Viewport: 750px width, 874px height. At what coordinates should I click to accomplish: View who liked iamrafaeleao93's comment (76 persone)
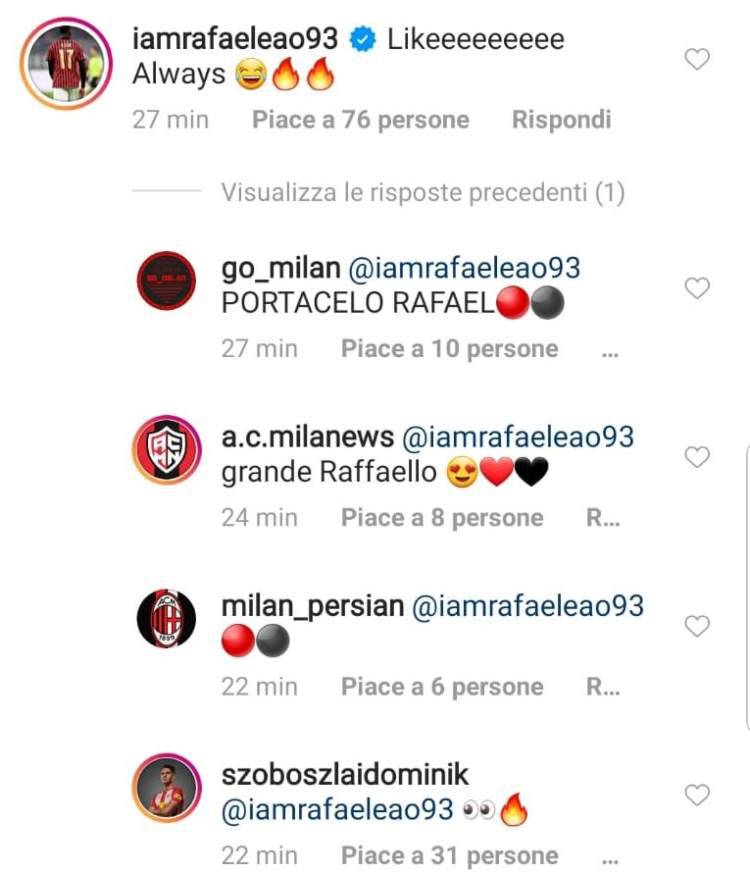[360, 120]
